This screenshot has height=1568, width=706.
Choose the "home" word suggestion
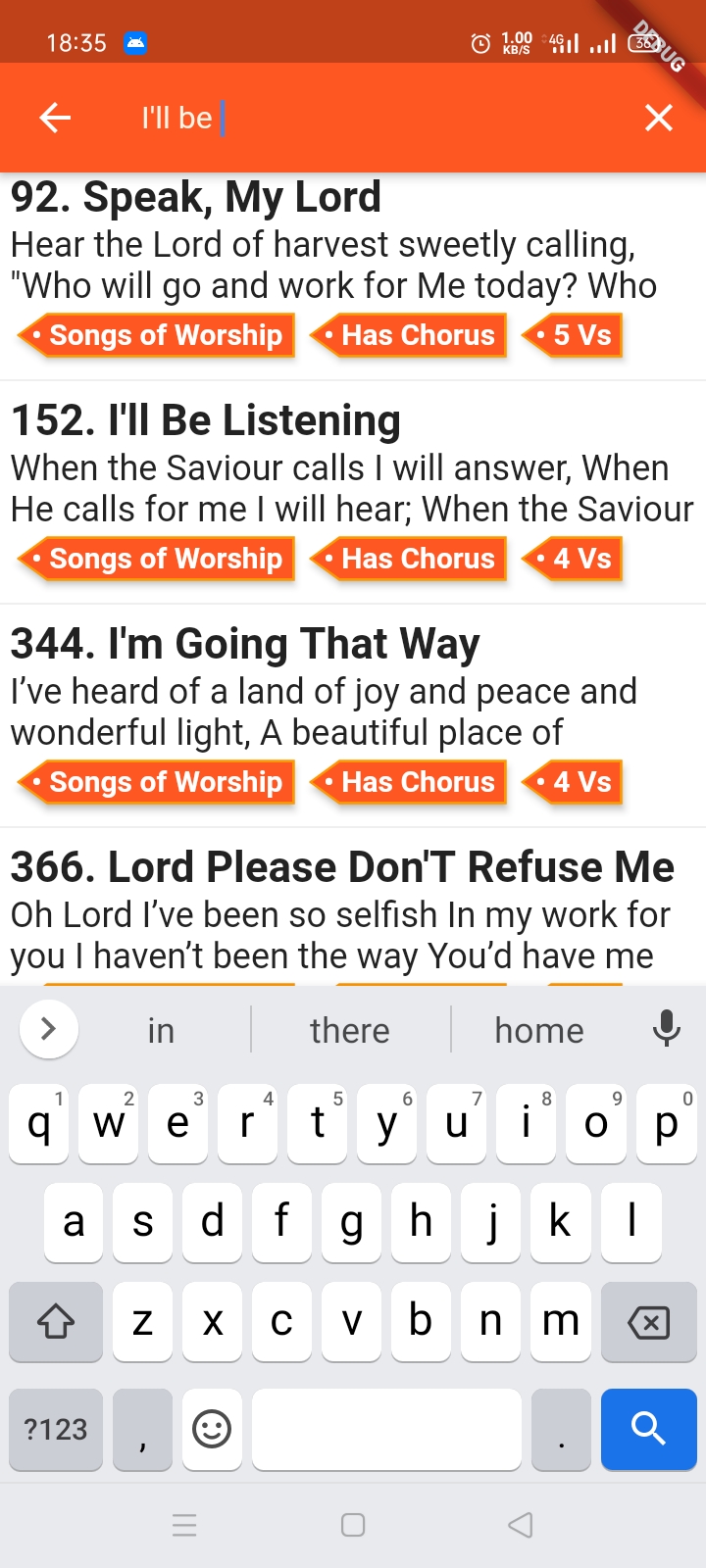[x=538, y=1030]
